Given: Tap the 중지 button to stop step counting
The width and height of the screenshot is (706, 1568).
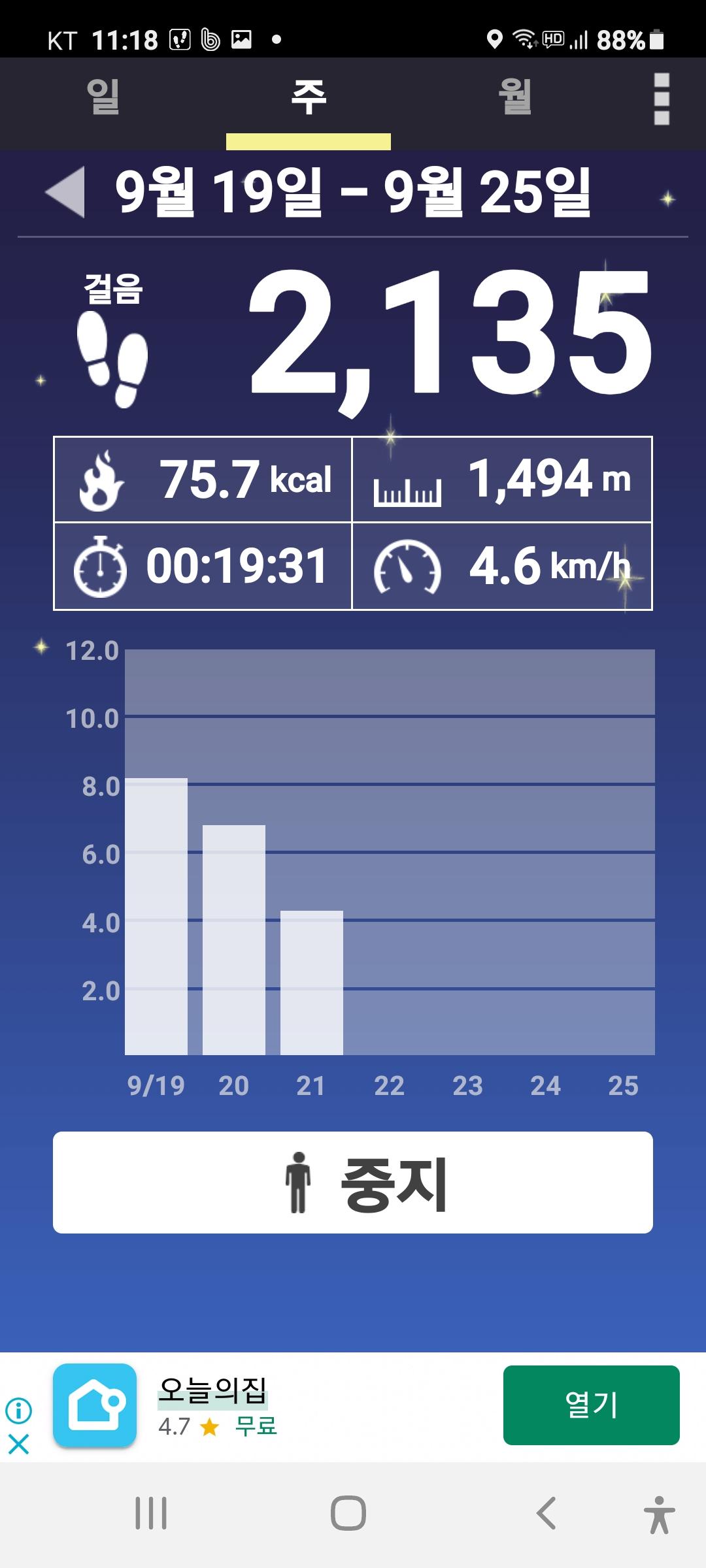Looking at the screenshot, I should click(x=353, y=1183).
